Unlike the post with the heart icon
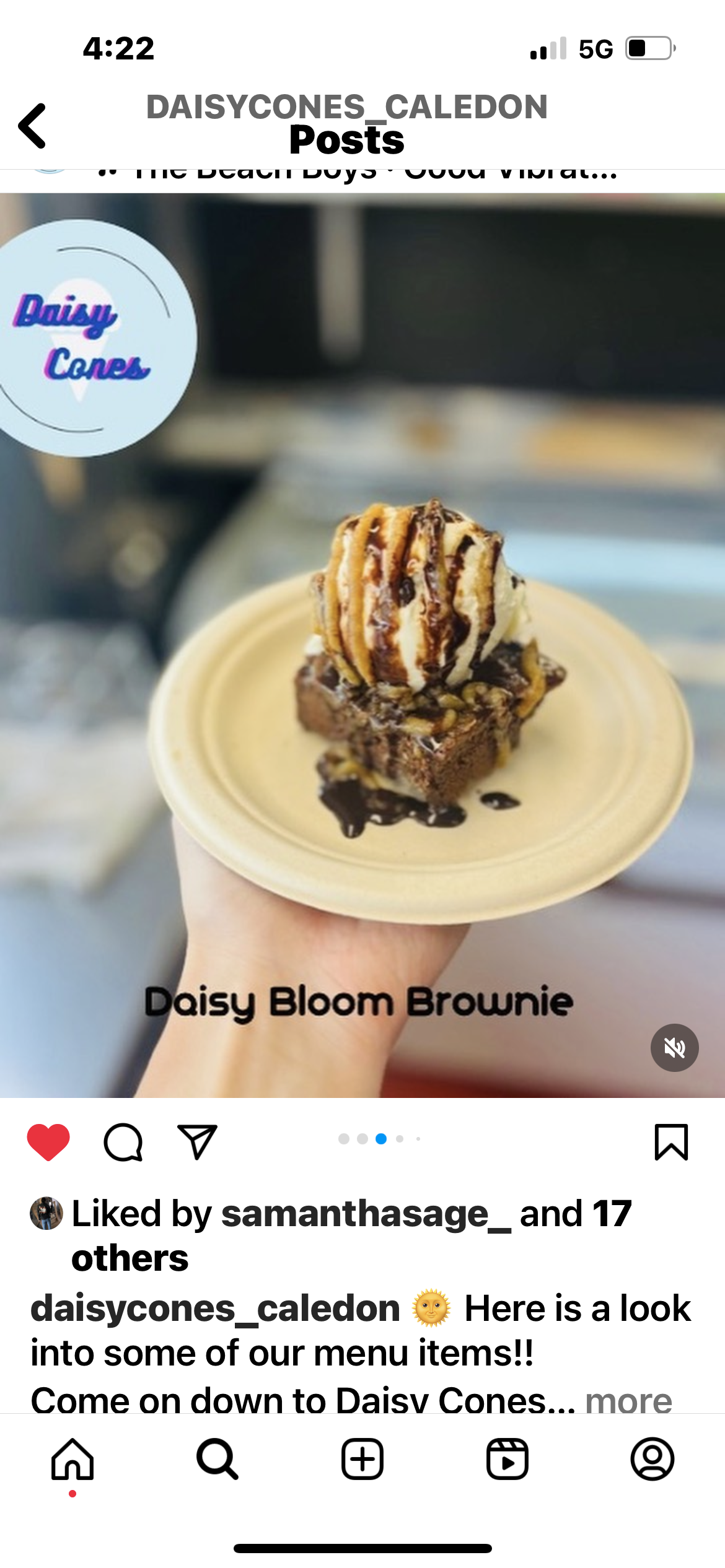 (x=48, y=1141)
